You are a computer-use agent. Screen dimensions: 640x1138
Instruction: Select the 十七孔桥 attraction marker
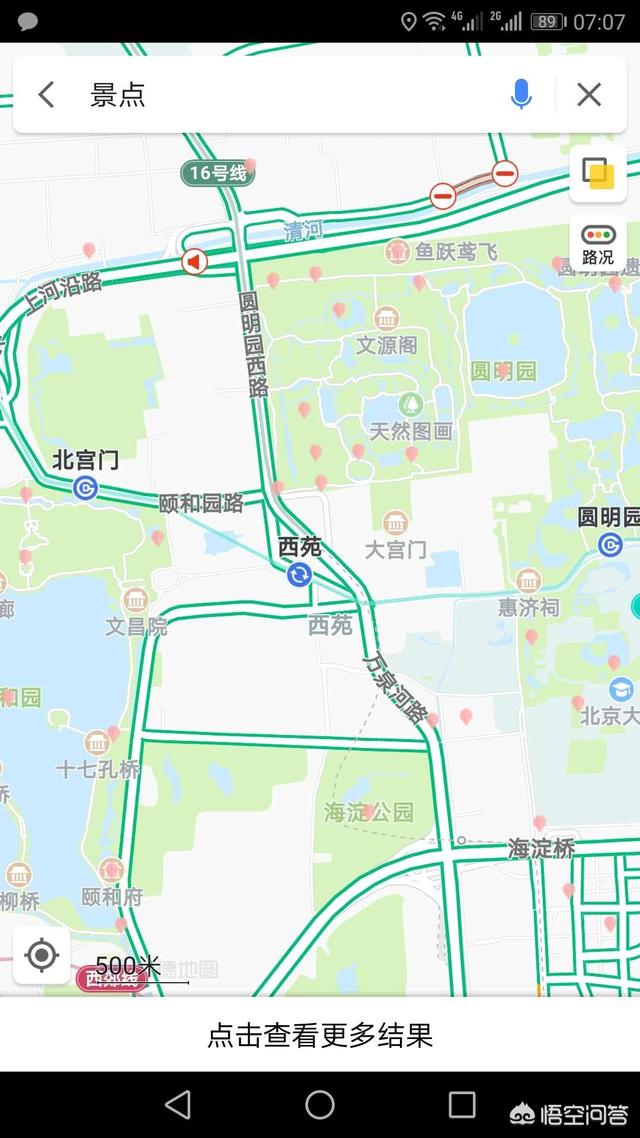pos(97,742)
